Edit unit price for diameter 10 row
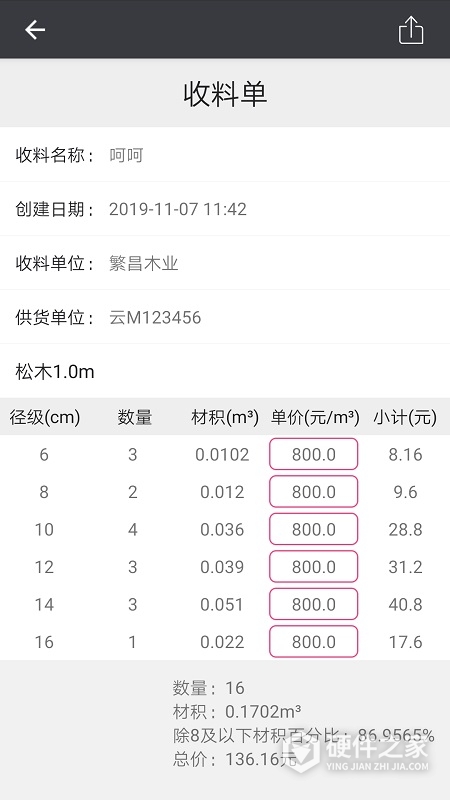Viewport: 450px width, 800px height. [x=314, y=529]
